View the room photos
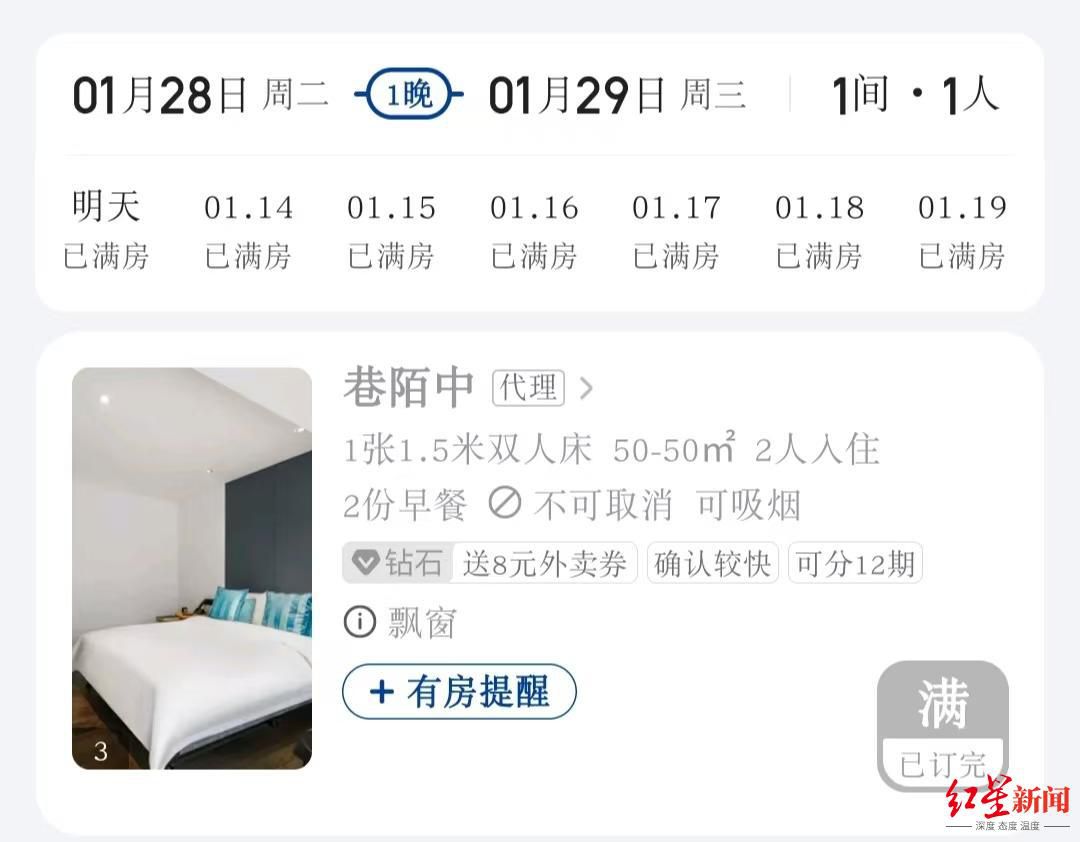Viewport: 1080px width, 842px height. 192,568
